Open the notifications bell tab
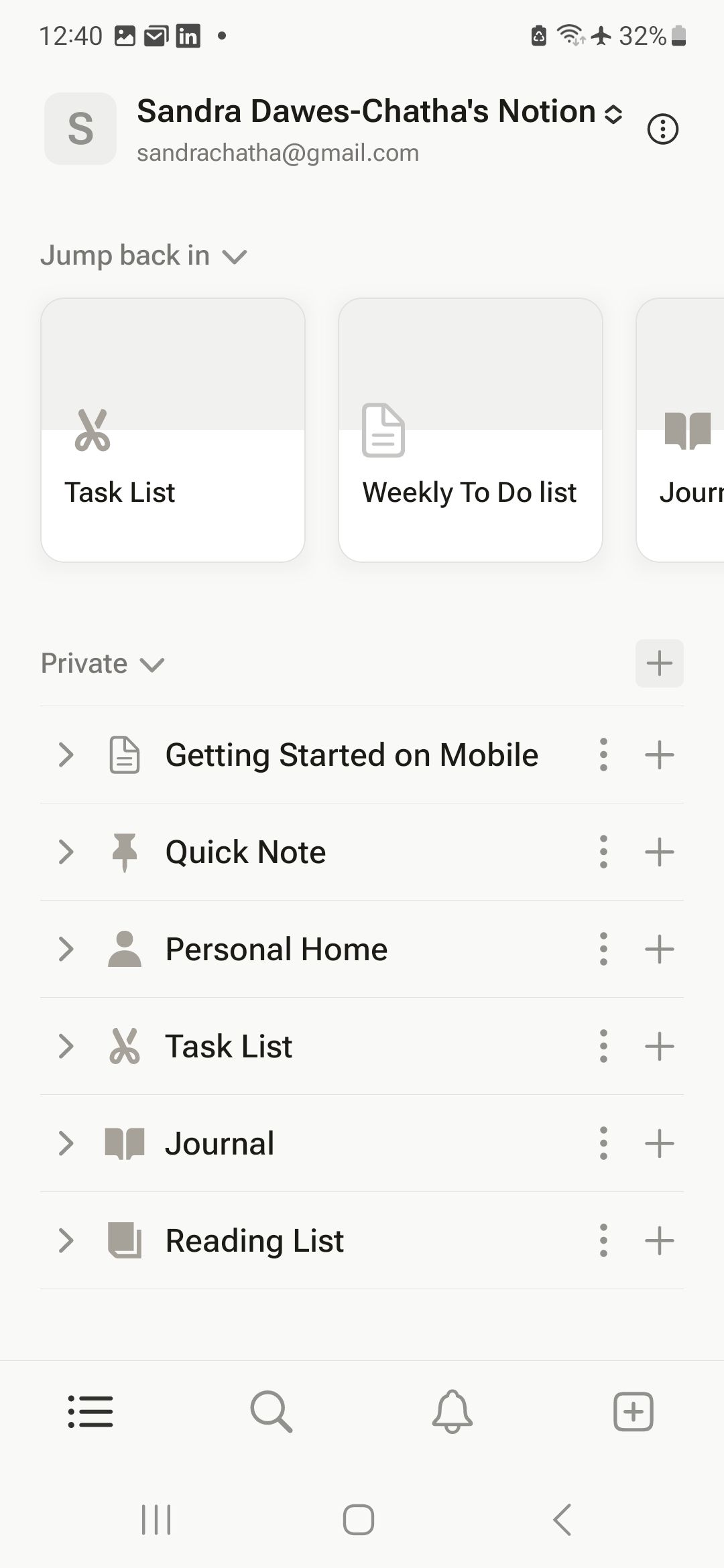This screenshot has width=724, height=1568. [x=452, y=1411]
